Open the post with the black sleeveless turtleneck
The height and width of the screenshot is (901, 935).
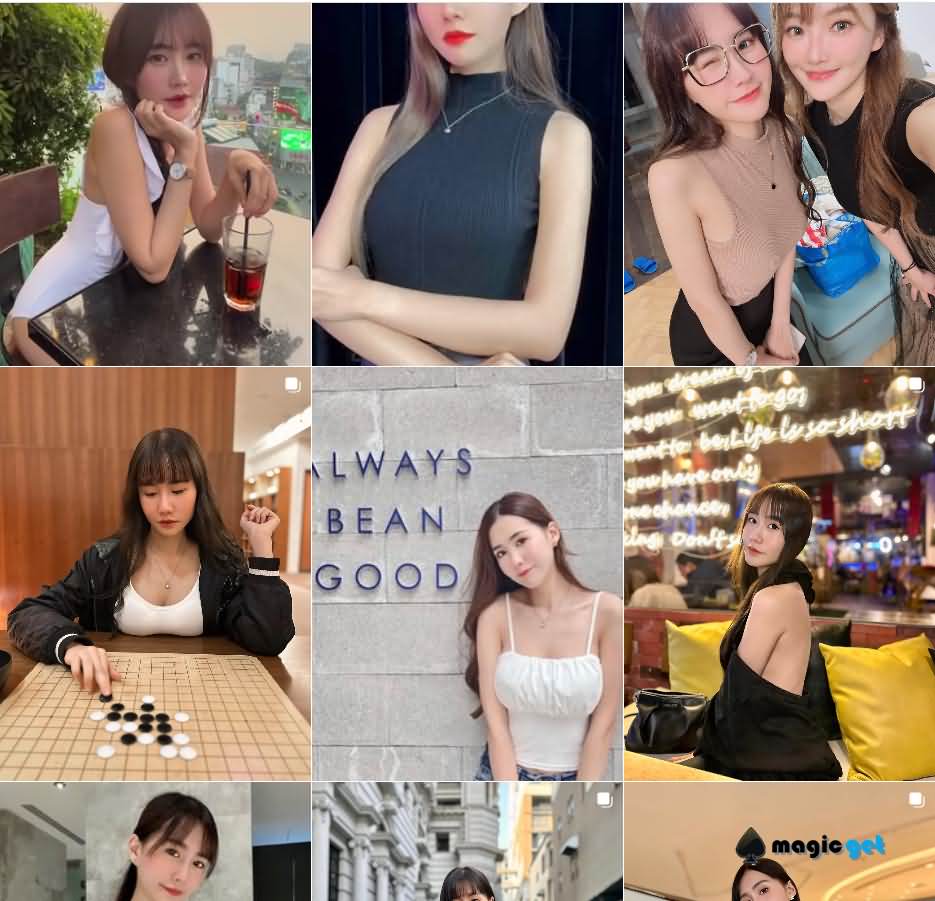(x=467, y=184)
